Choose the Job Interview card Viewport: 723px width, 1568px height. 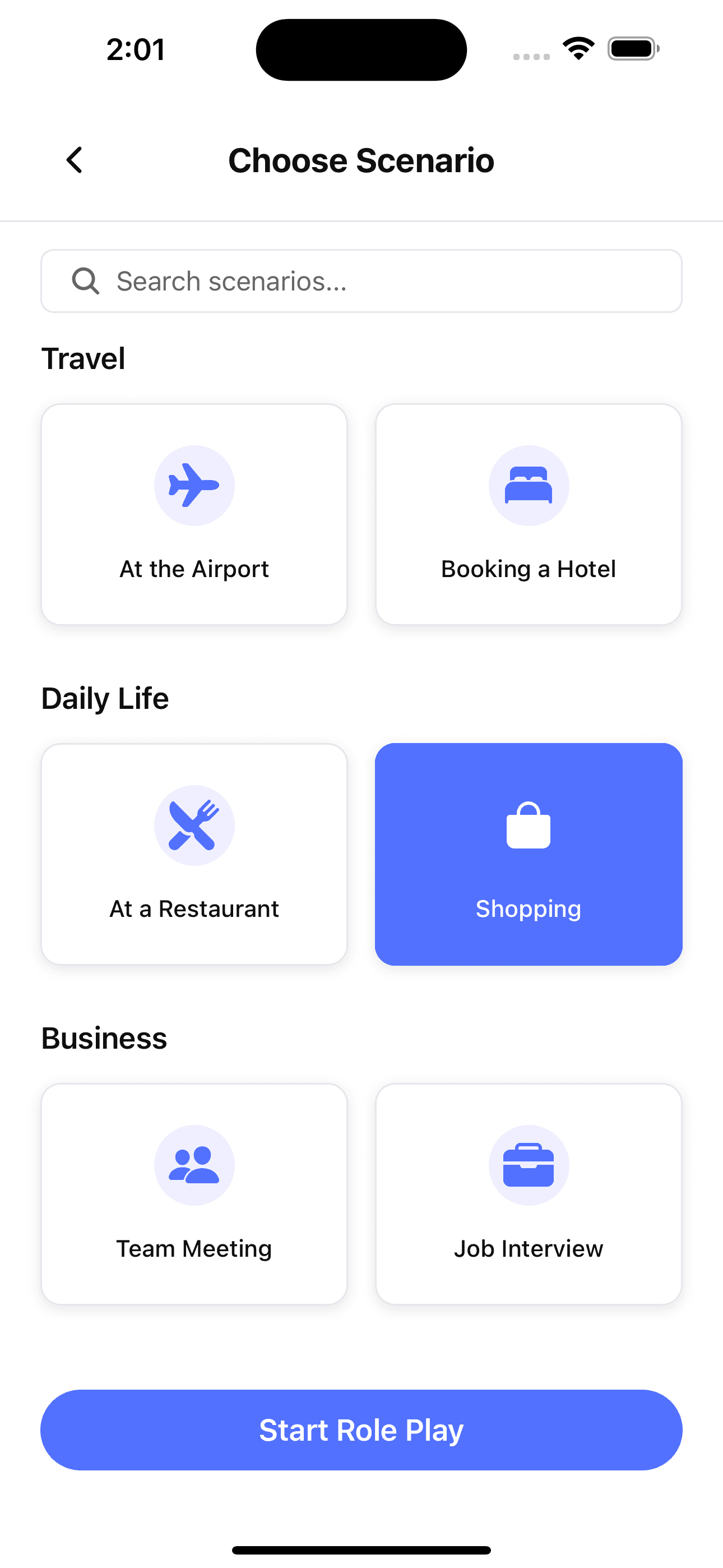(x=529, y=1193)
